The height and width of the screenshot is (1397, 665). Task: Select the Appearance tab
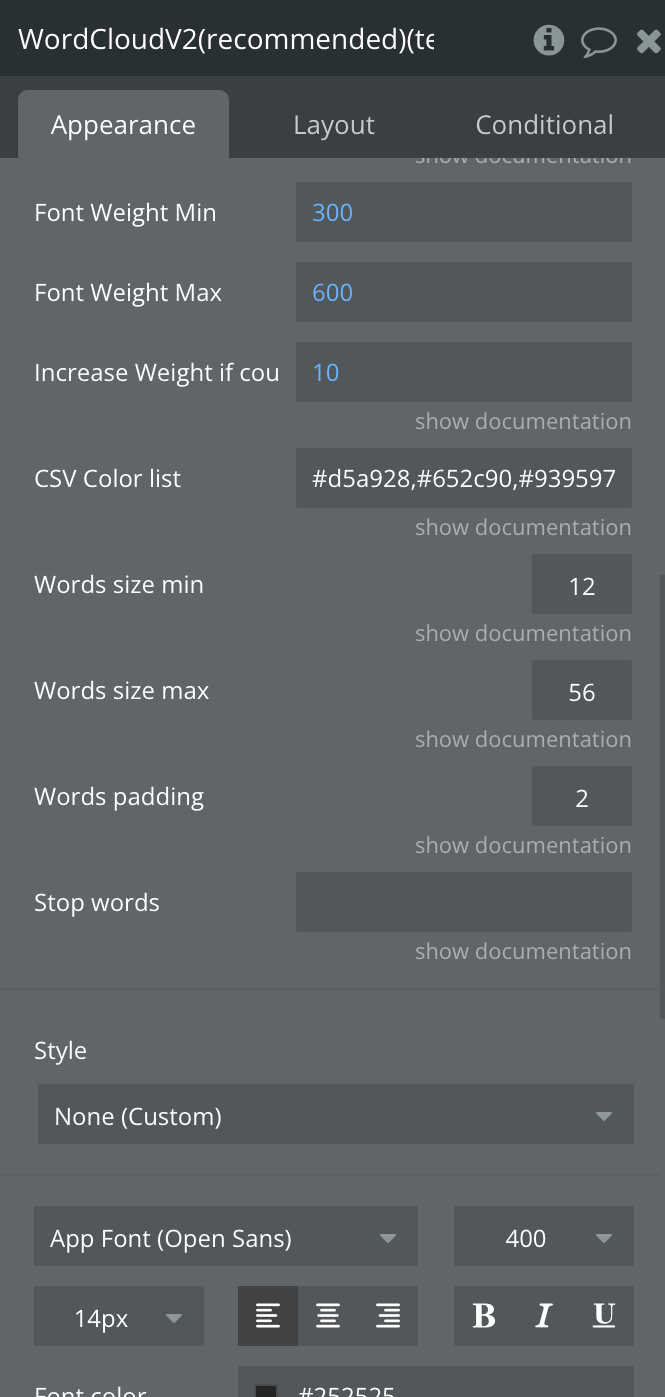pos(123,125)
